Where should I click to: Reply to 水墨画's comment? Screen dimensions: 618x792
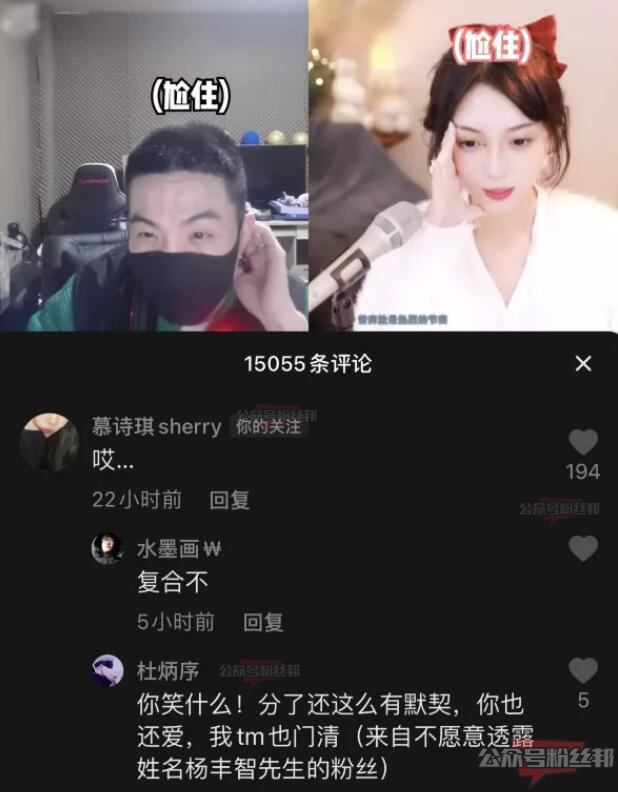point(264,622)
